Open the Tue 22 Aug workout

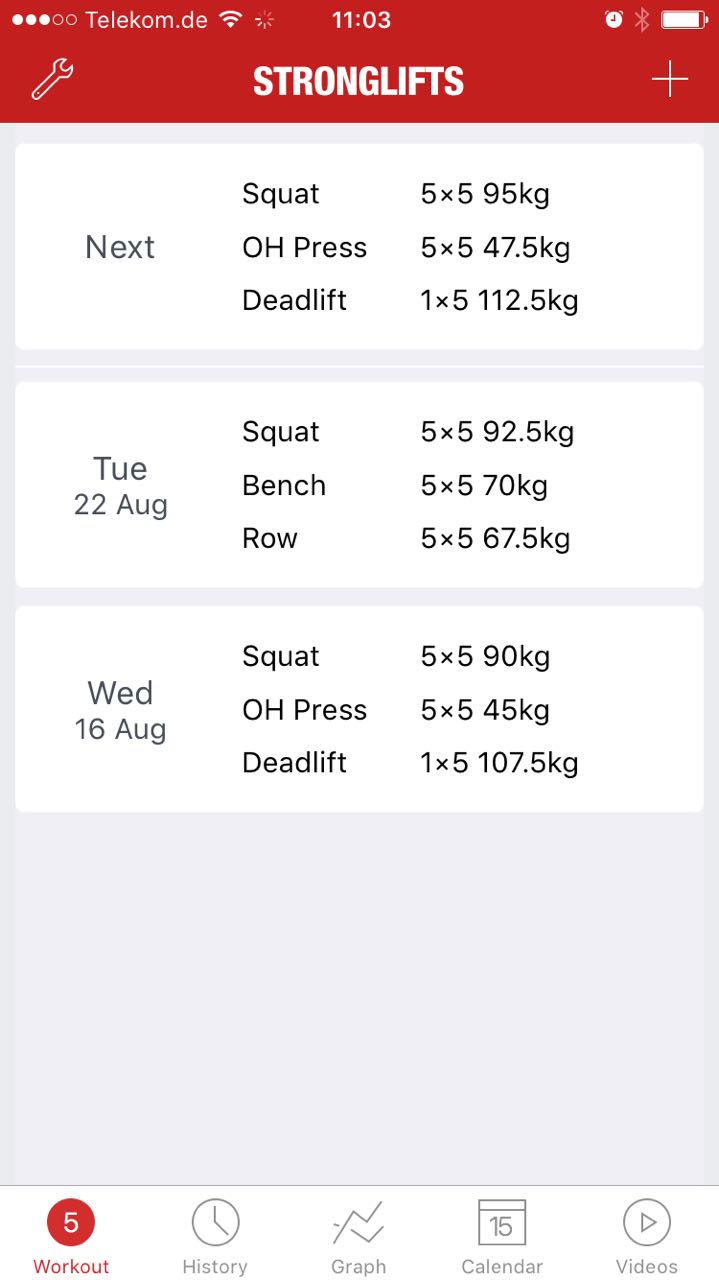click(359, 485)
